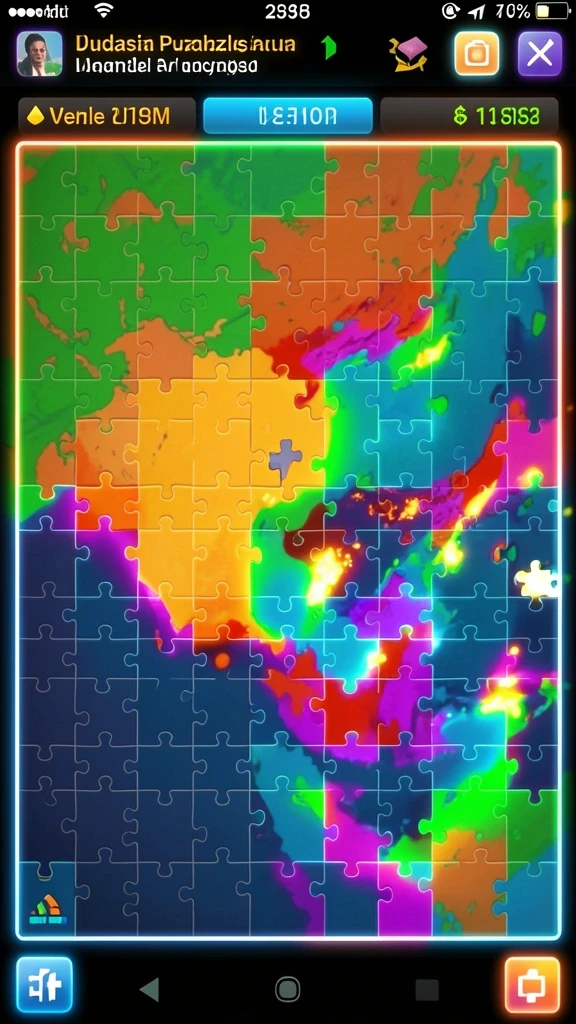
Task: Close the puzzle with the purple X button
Action: click(540, 54)
